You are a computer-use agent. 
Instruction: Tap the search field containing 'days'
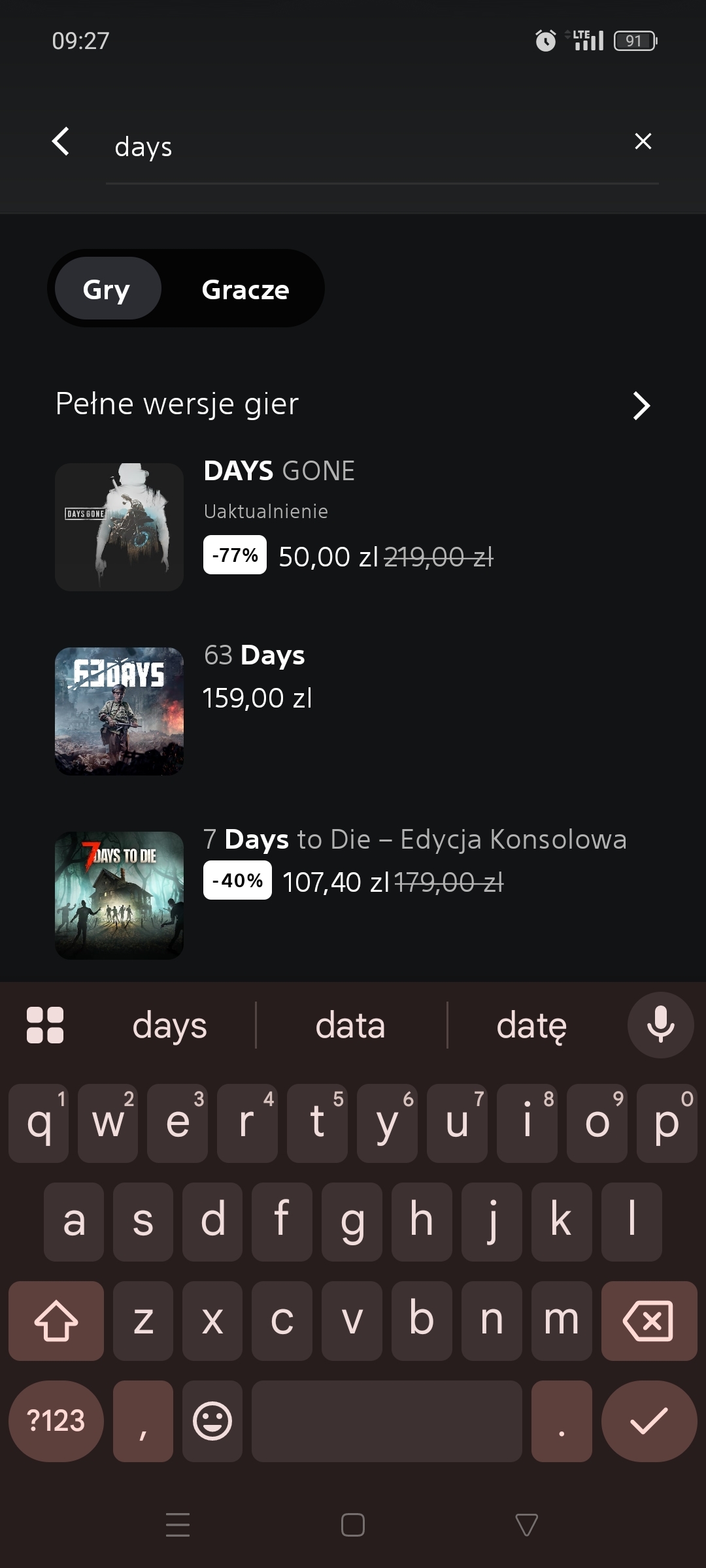click(366, 148)
